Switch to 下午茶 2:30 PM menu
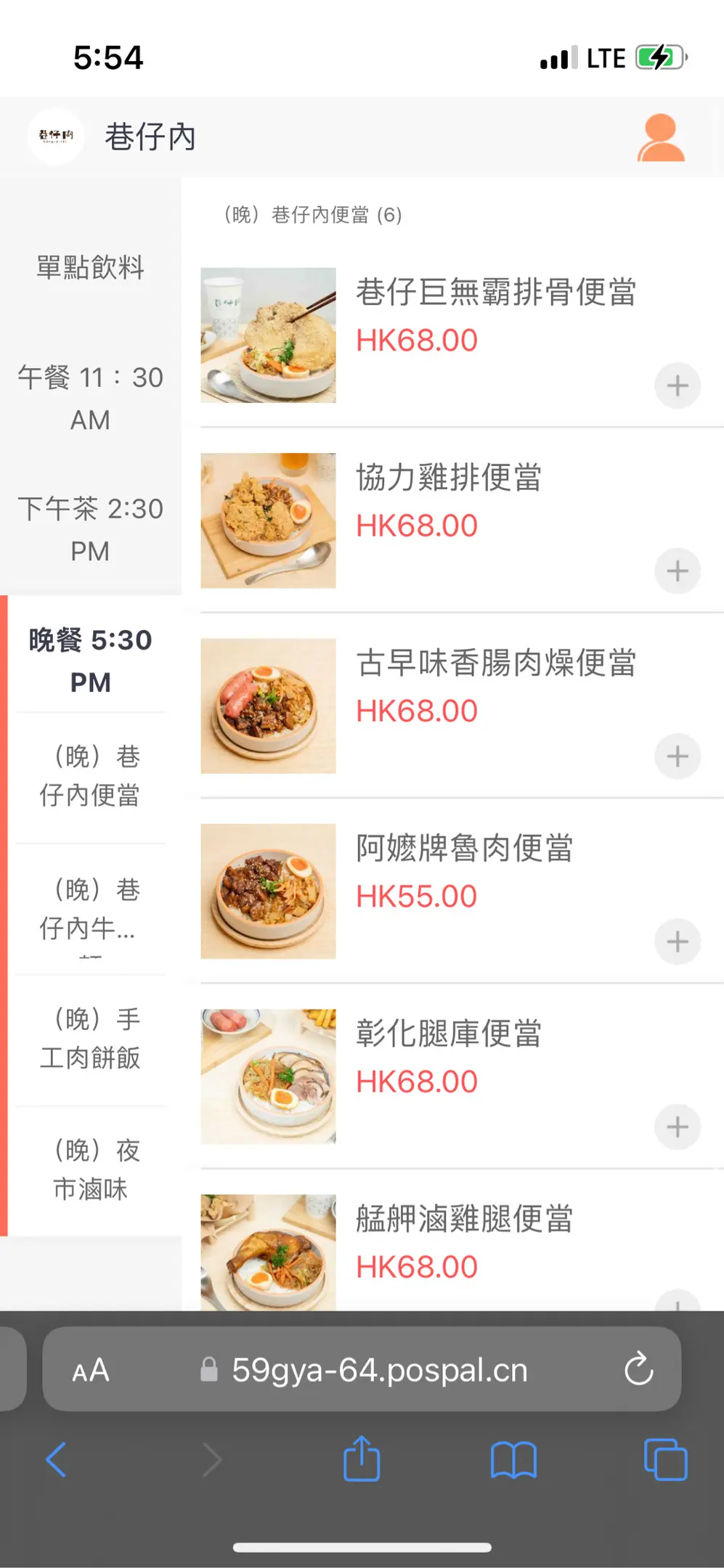The height and width of the screenshot is (1568, 724). pyautogui.click(x=90, y=530)
